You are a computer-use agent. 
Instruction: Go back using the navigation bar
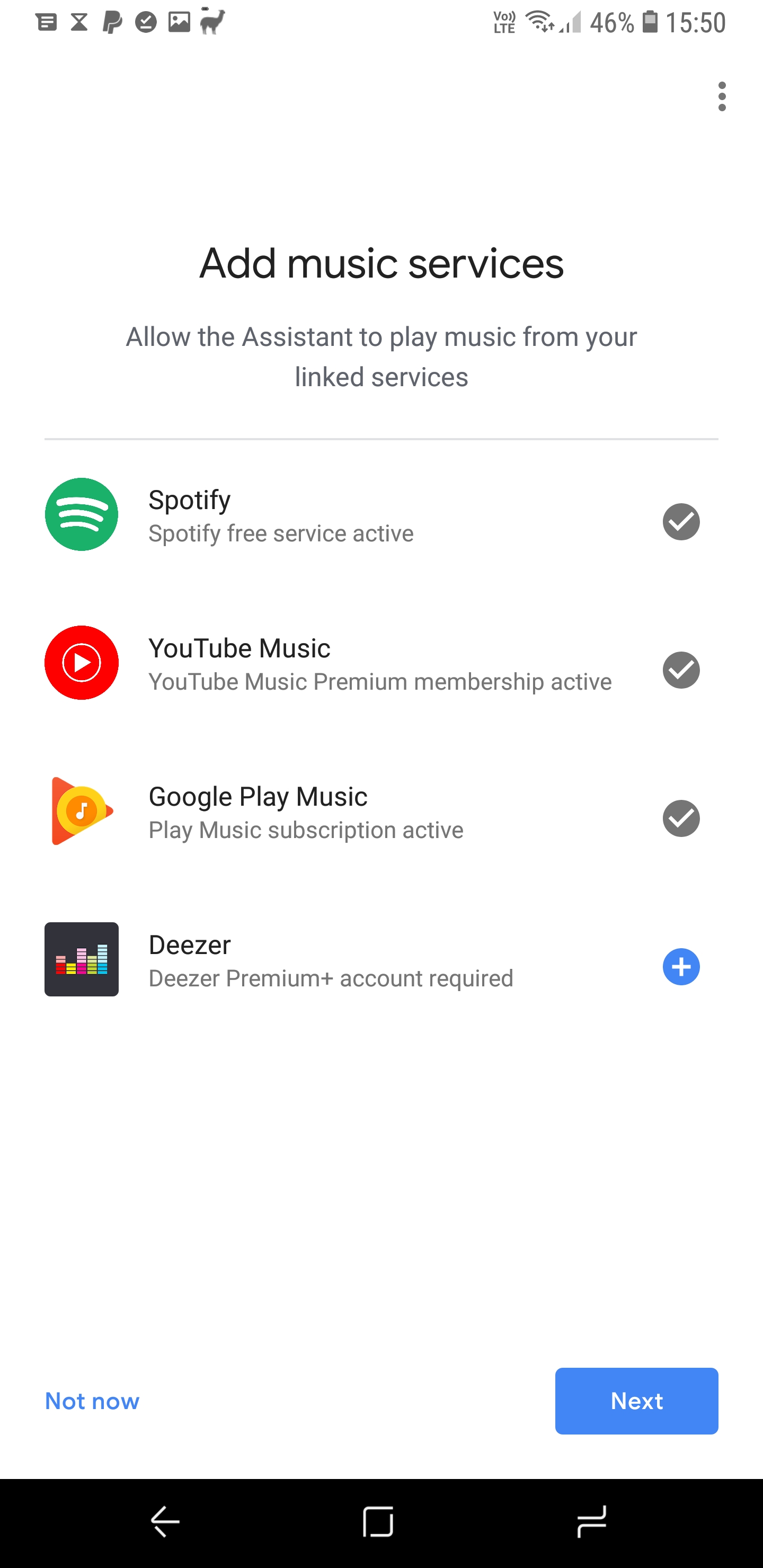click(x=165, y=1522)
